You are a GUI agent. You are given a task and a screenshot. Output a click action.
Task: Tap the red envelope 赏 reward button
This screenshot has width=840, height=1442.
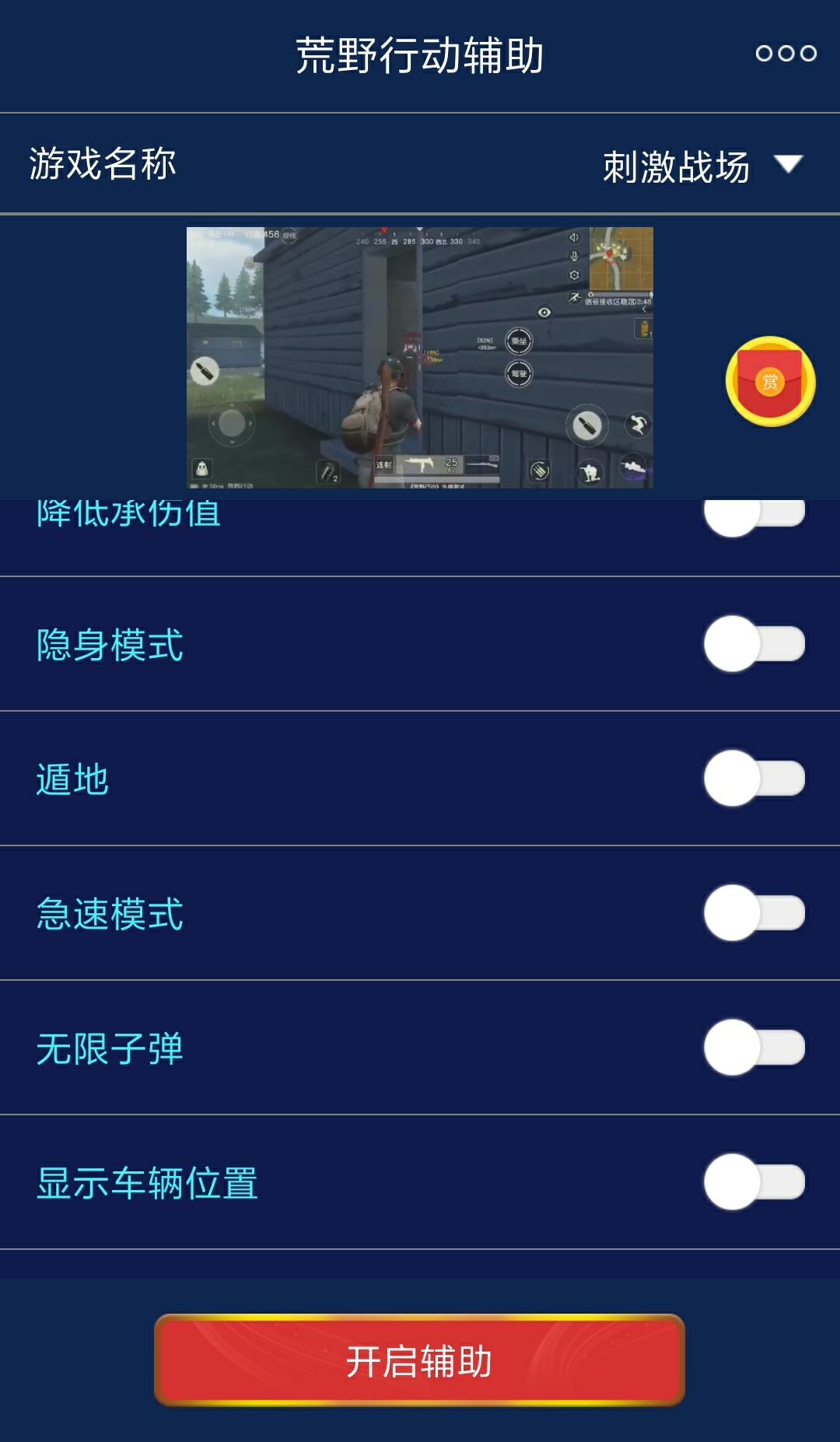pos(770,381)
